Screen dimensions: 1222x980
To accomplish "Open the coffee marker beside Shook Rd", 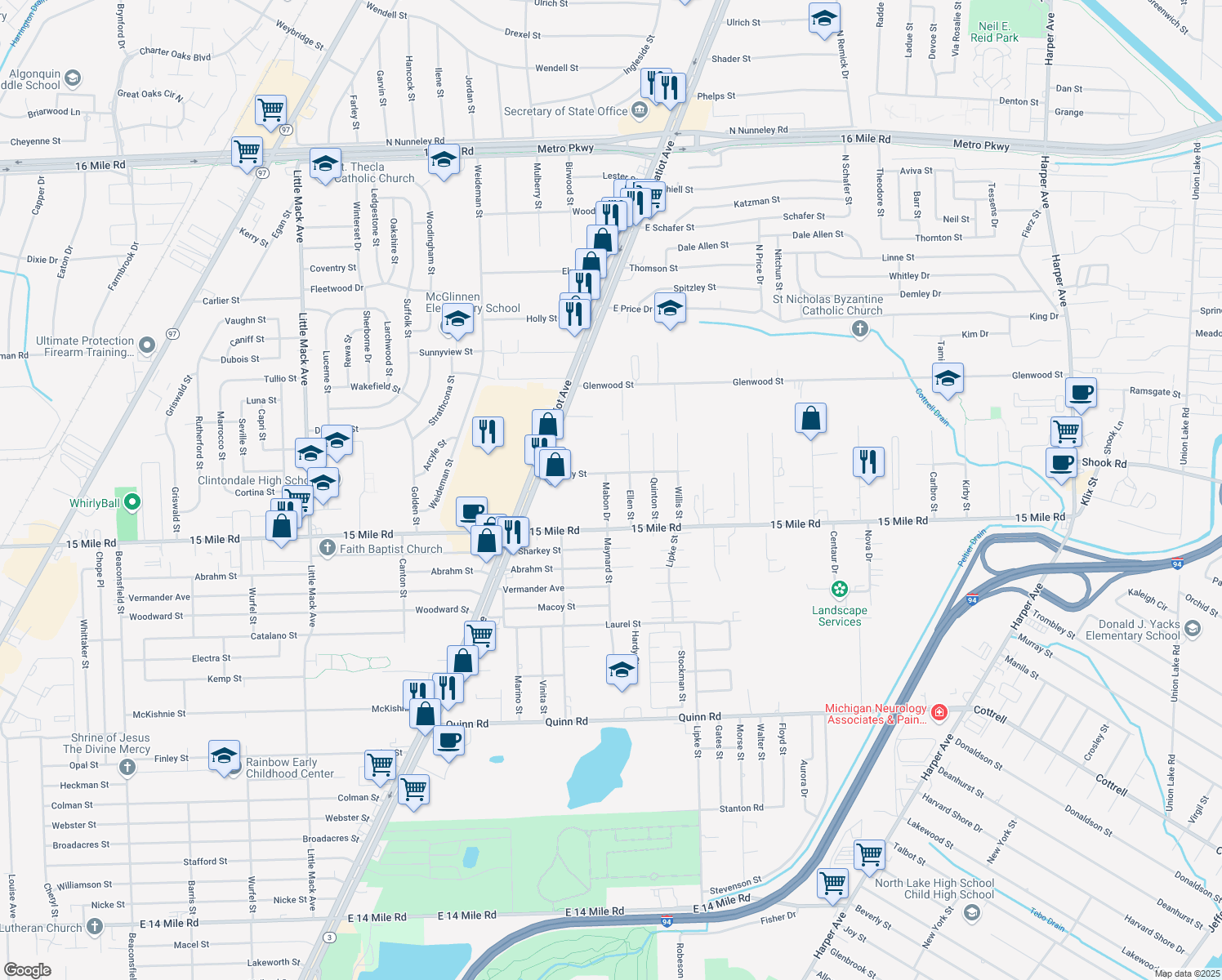I will point(1062,463).
